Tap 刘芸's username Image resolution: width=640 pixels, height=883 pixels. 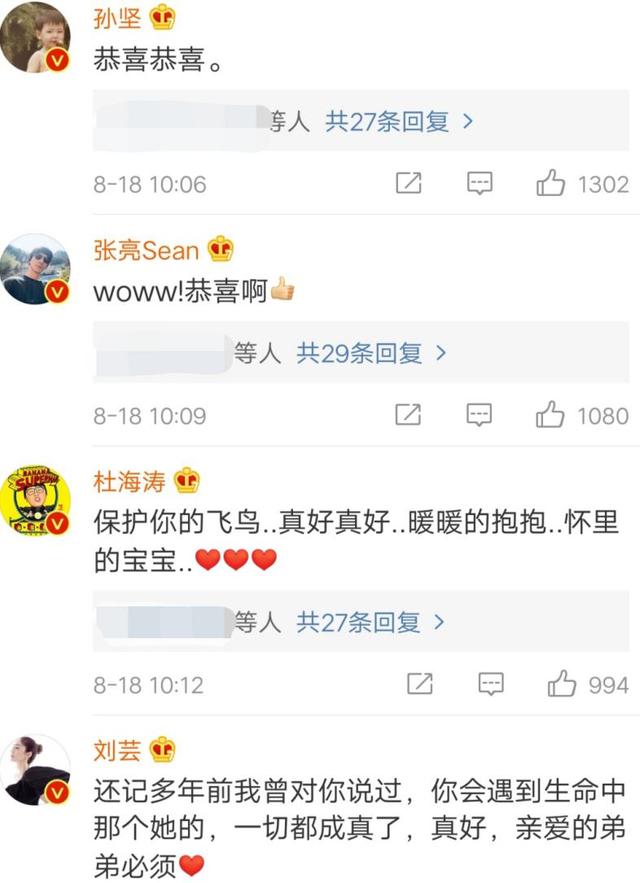[119, 748]
